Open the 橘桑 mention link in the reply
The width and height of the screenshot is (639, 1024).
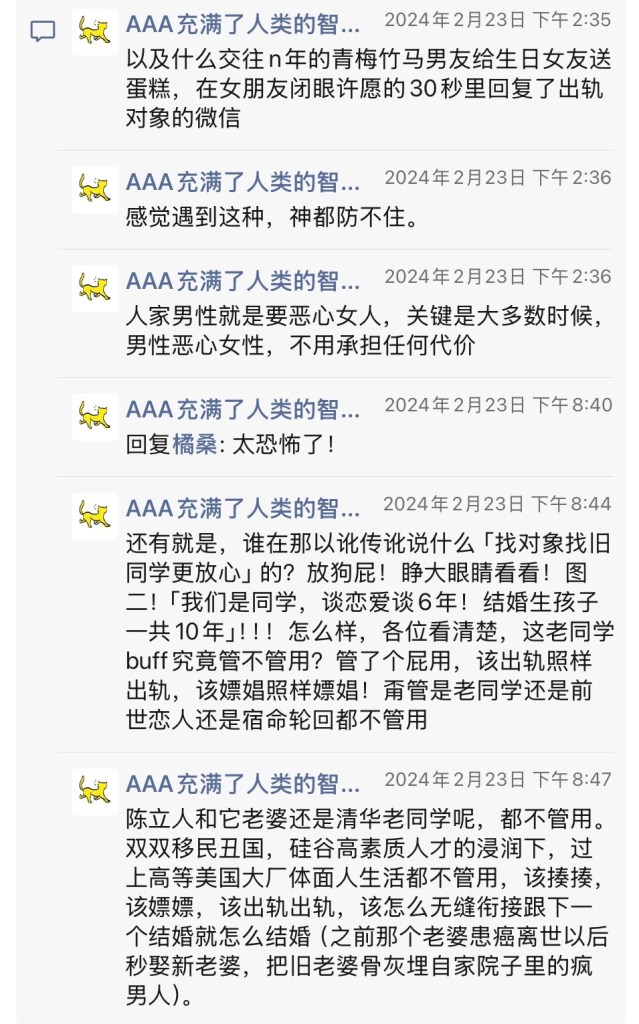[196, 445]
